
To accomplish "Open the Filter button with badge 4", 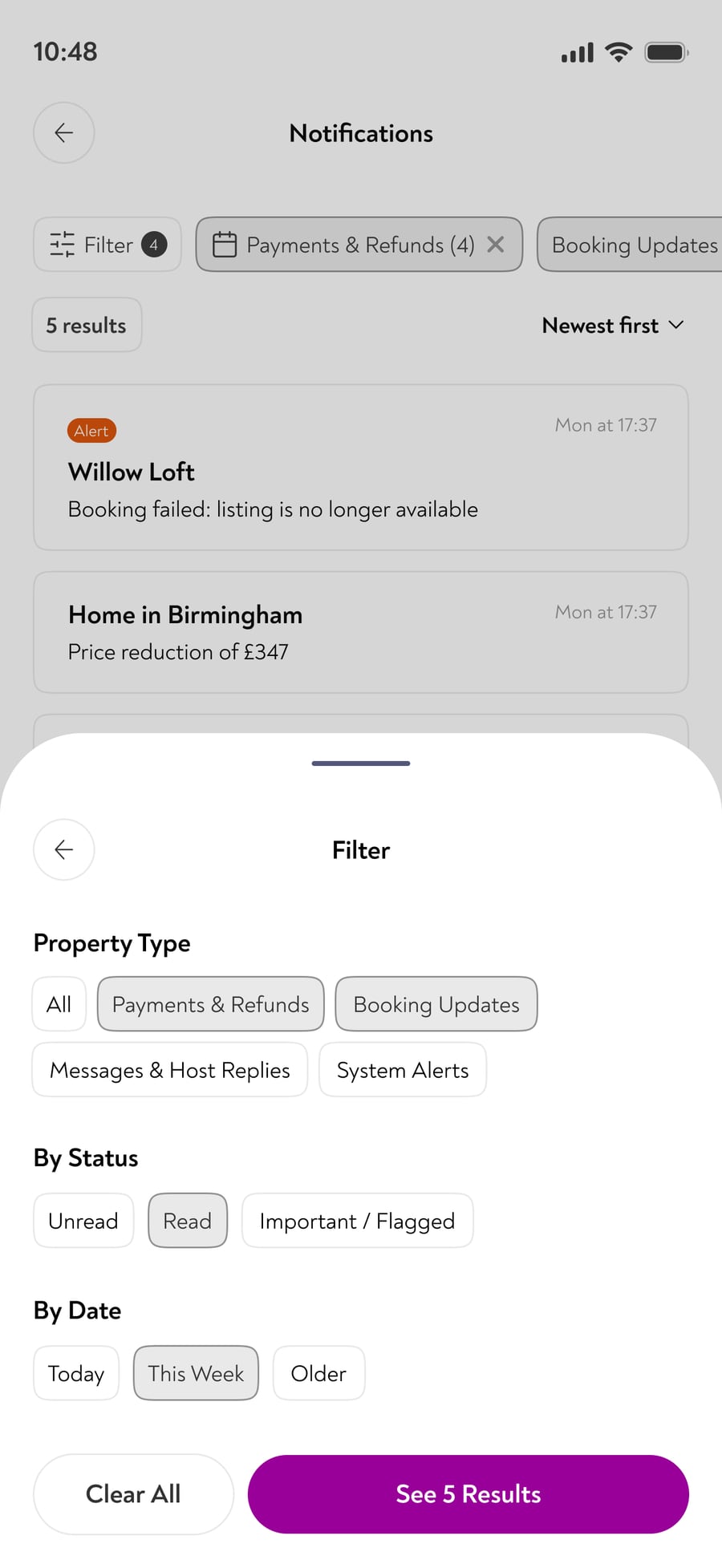I will coord(107,245).
